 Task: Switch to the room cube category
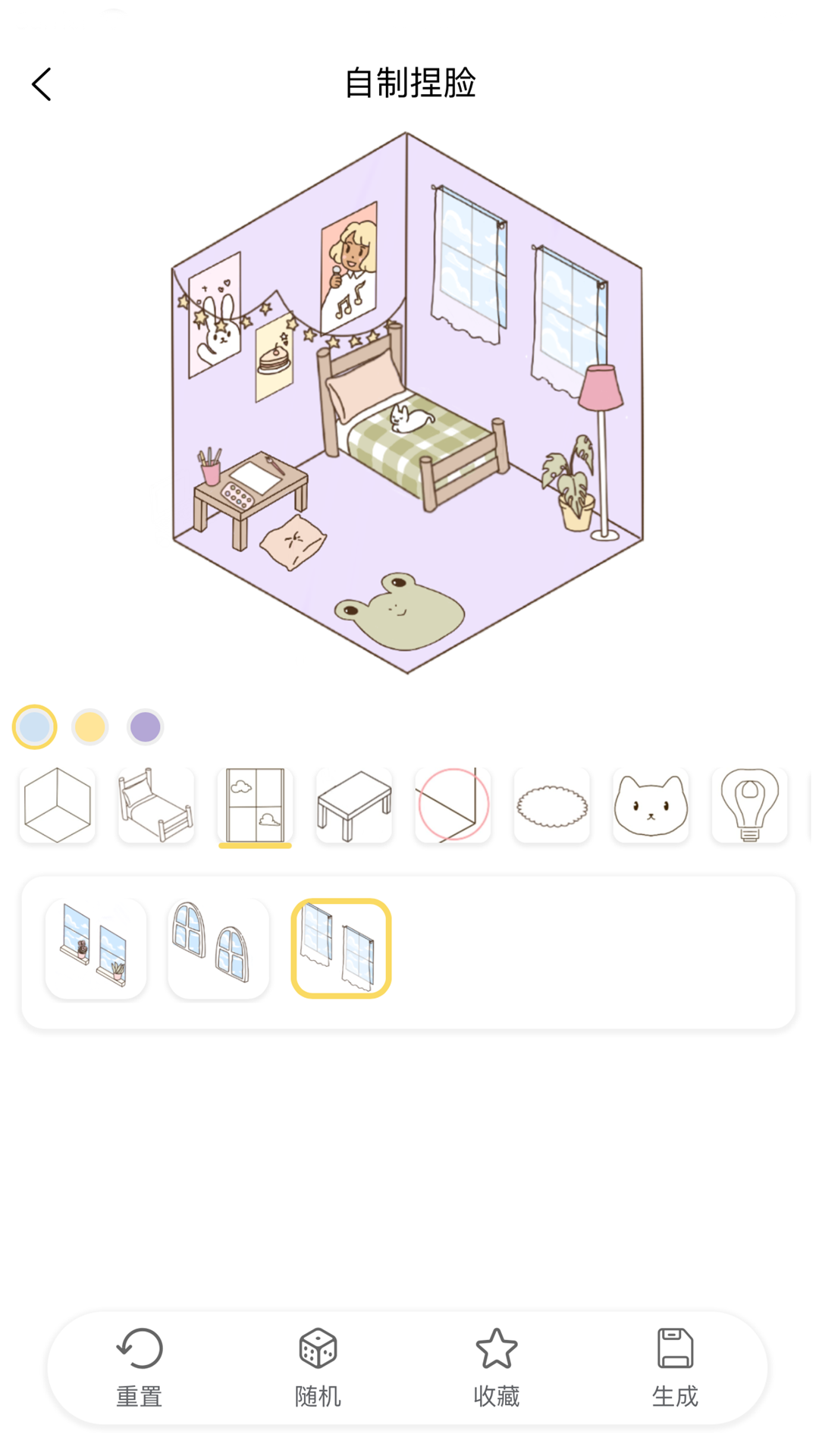(58, 805)
